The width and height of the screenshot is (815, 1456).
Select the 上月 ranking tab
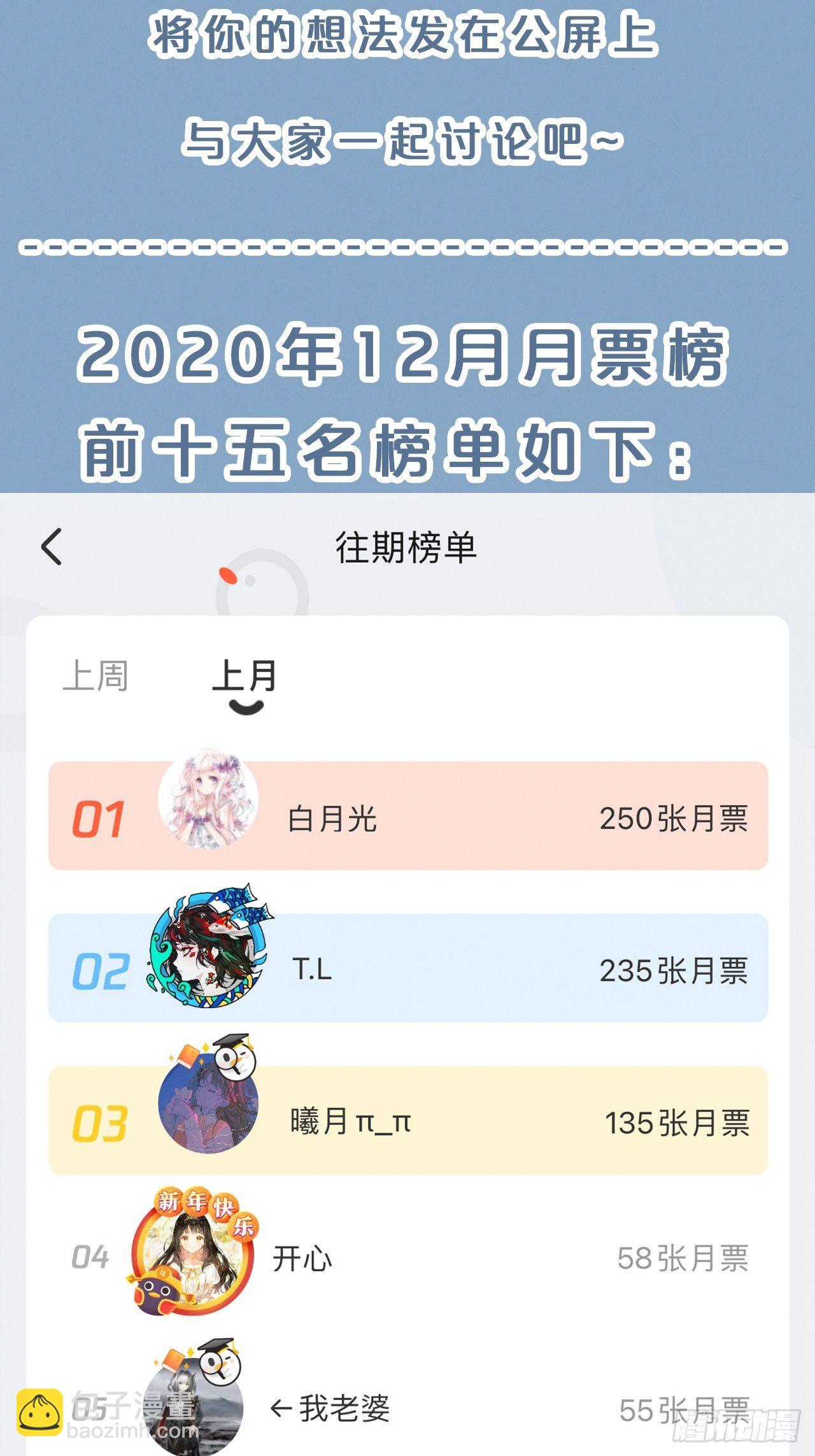(245, 677)
